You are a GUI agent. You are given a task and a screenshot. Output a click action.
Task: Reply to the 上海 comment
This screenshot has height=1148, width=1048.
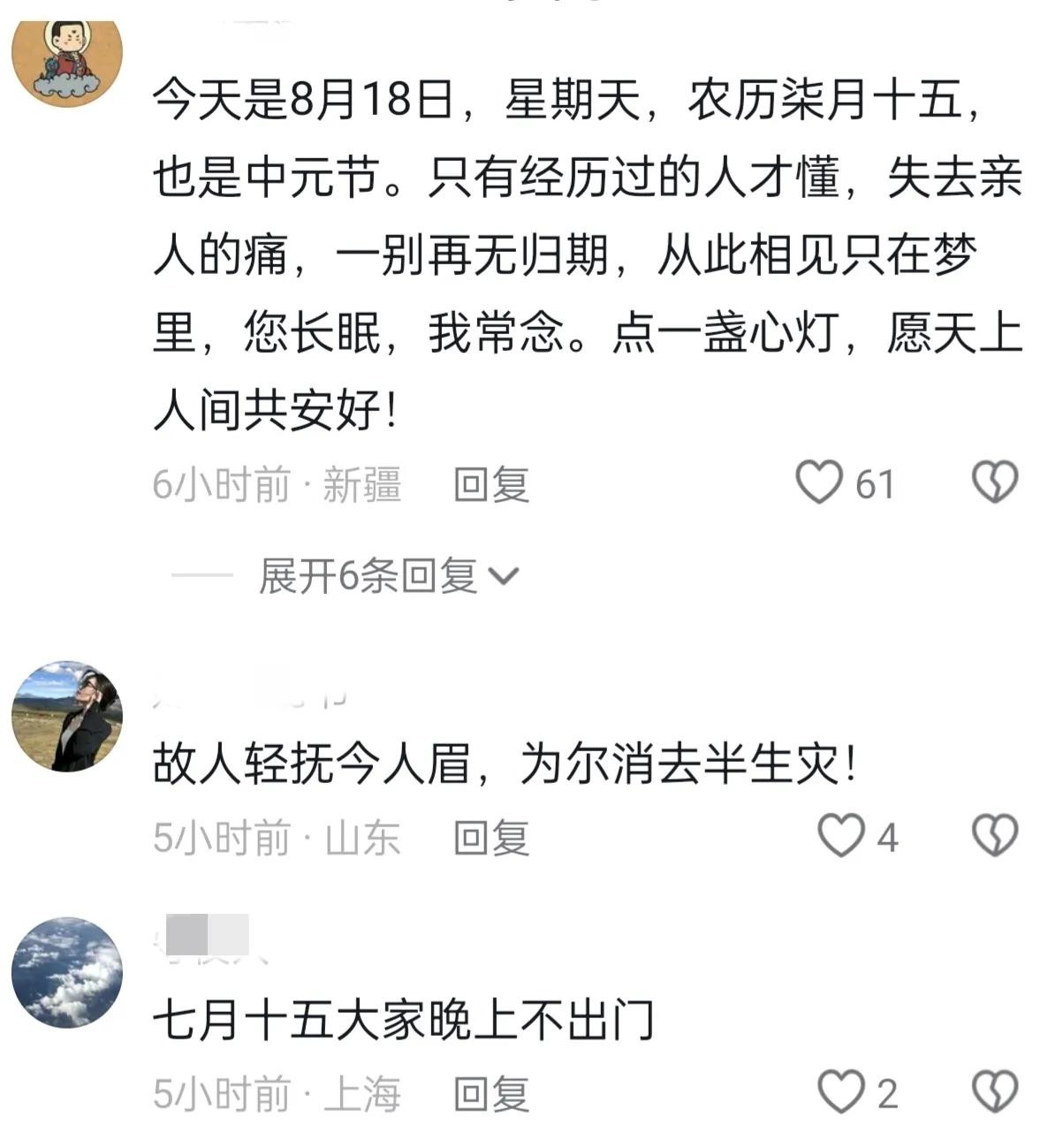coord(491,1094)
